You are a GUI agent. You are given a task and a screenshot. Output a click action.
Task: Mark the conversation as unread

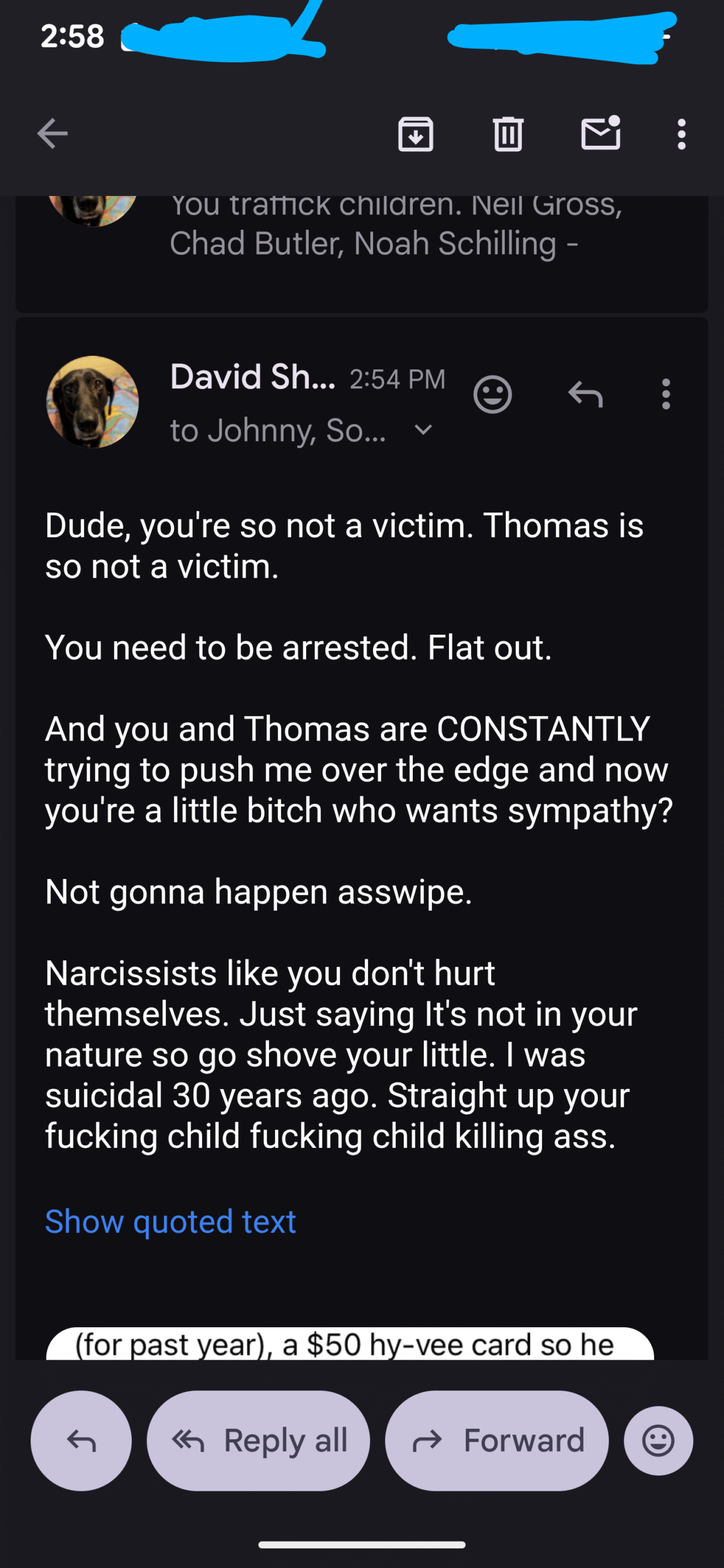(600, 133)
